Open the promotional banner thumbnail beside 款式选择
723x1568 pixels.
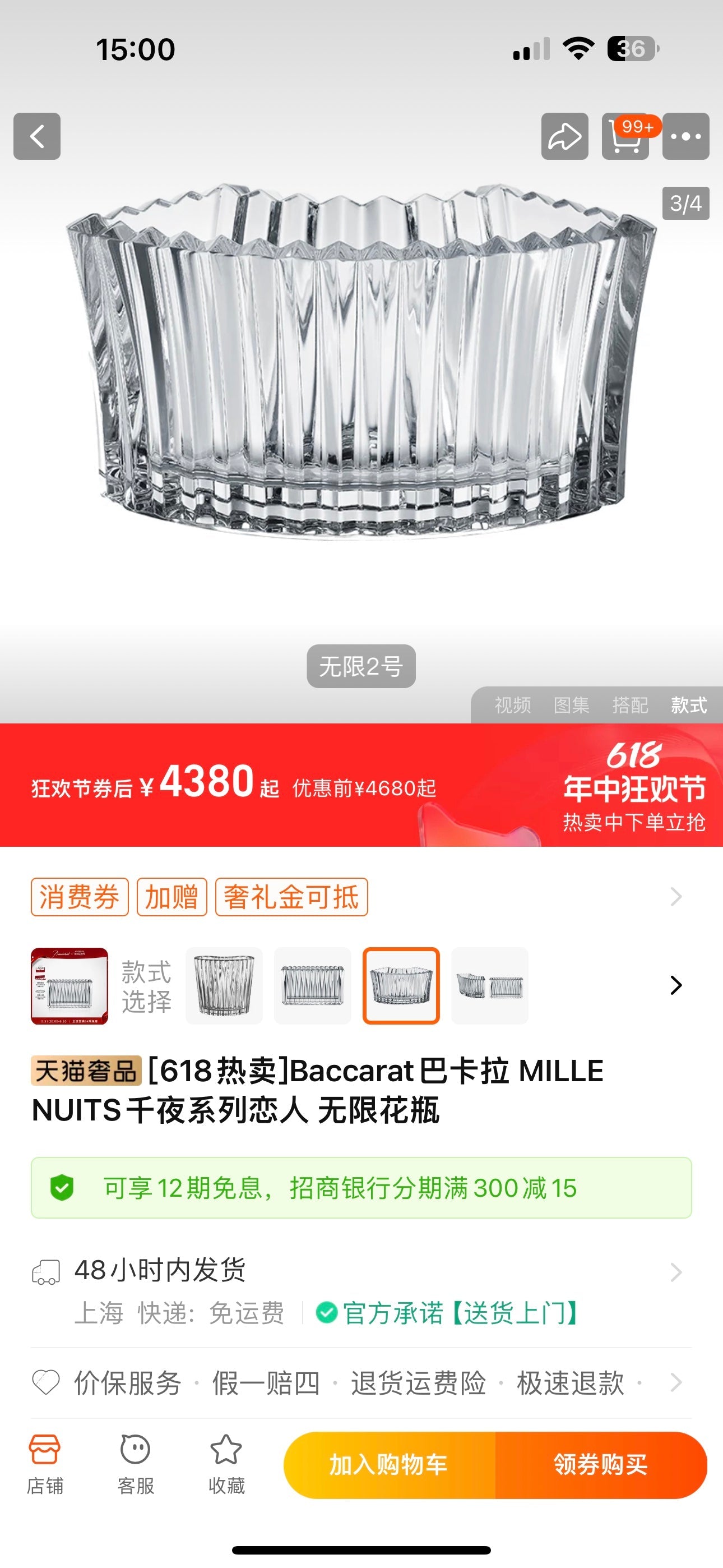(69, 985)
